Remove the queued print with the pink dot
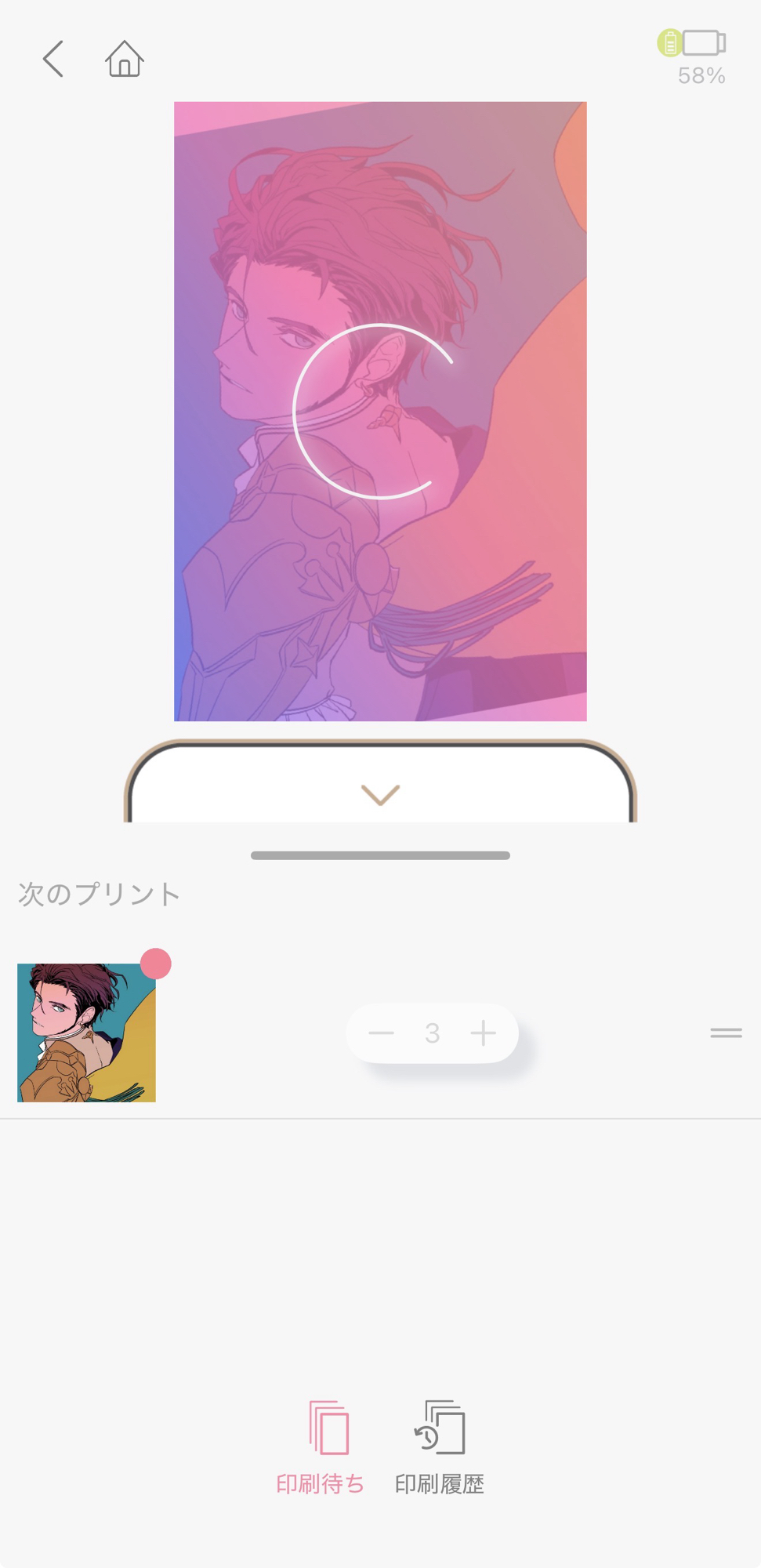 click(156, 964)
